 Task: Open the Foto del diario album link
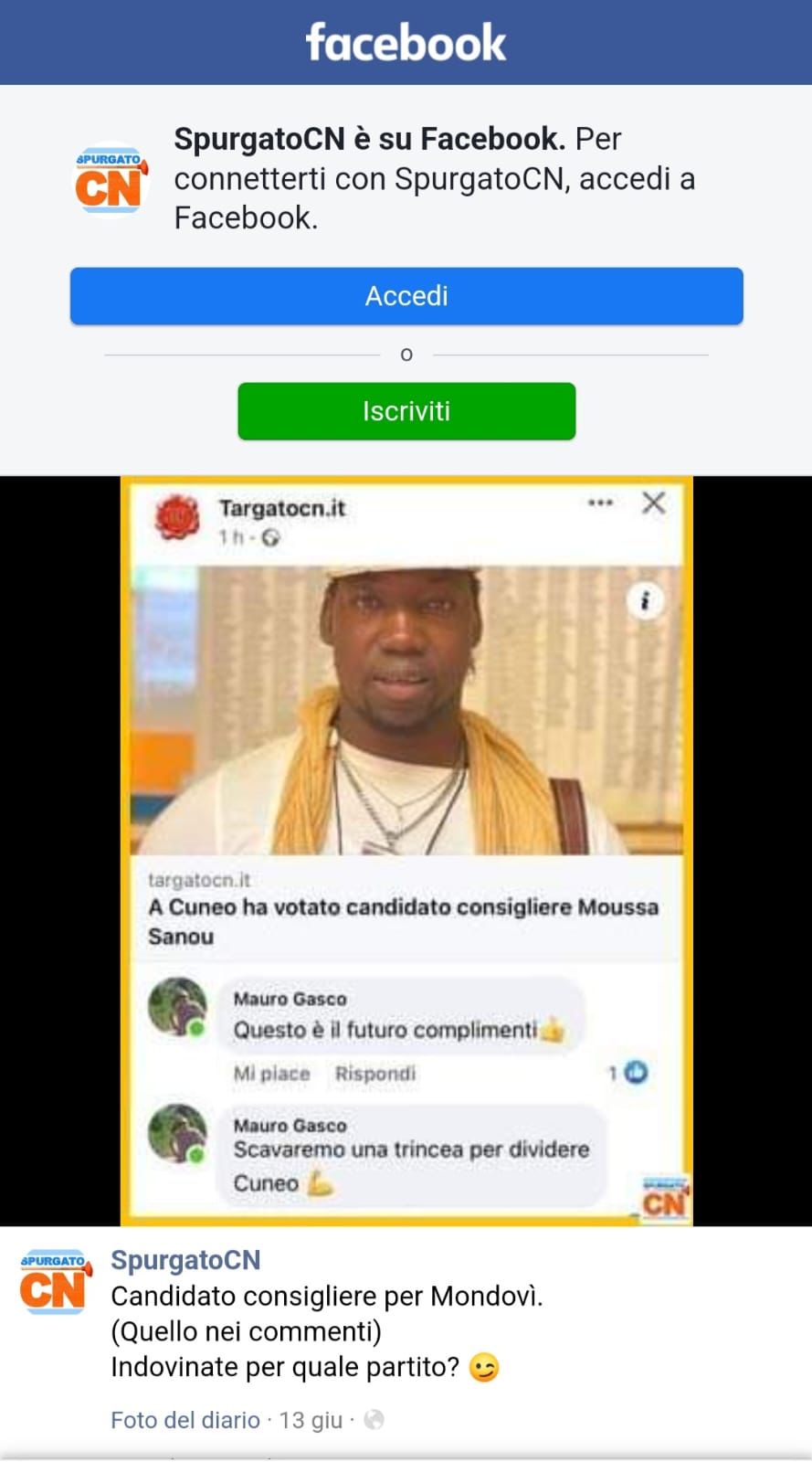click(x=185, y=1420)
